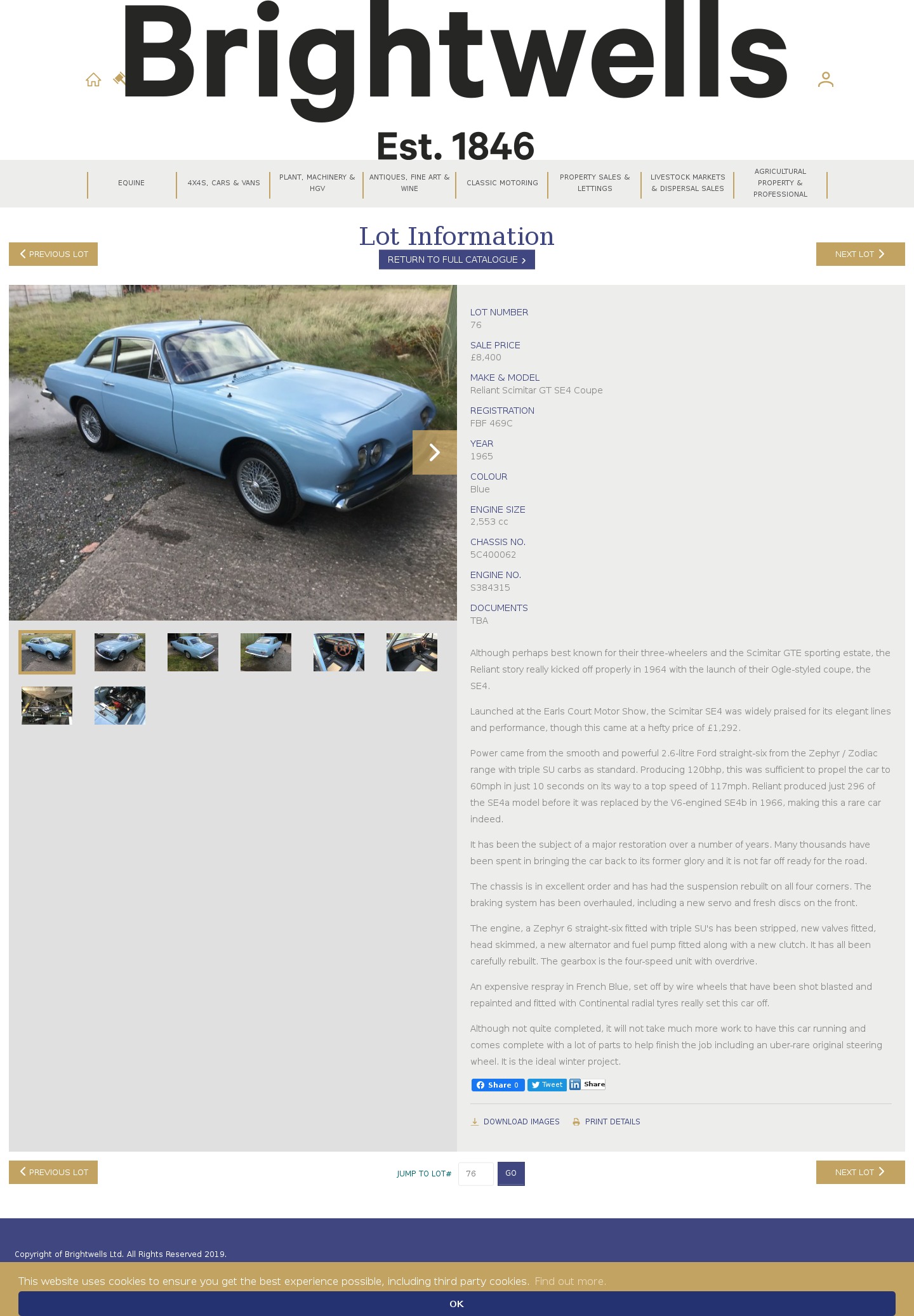
Task: Tweet this lot
Action: click(546, 1085)
